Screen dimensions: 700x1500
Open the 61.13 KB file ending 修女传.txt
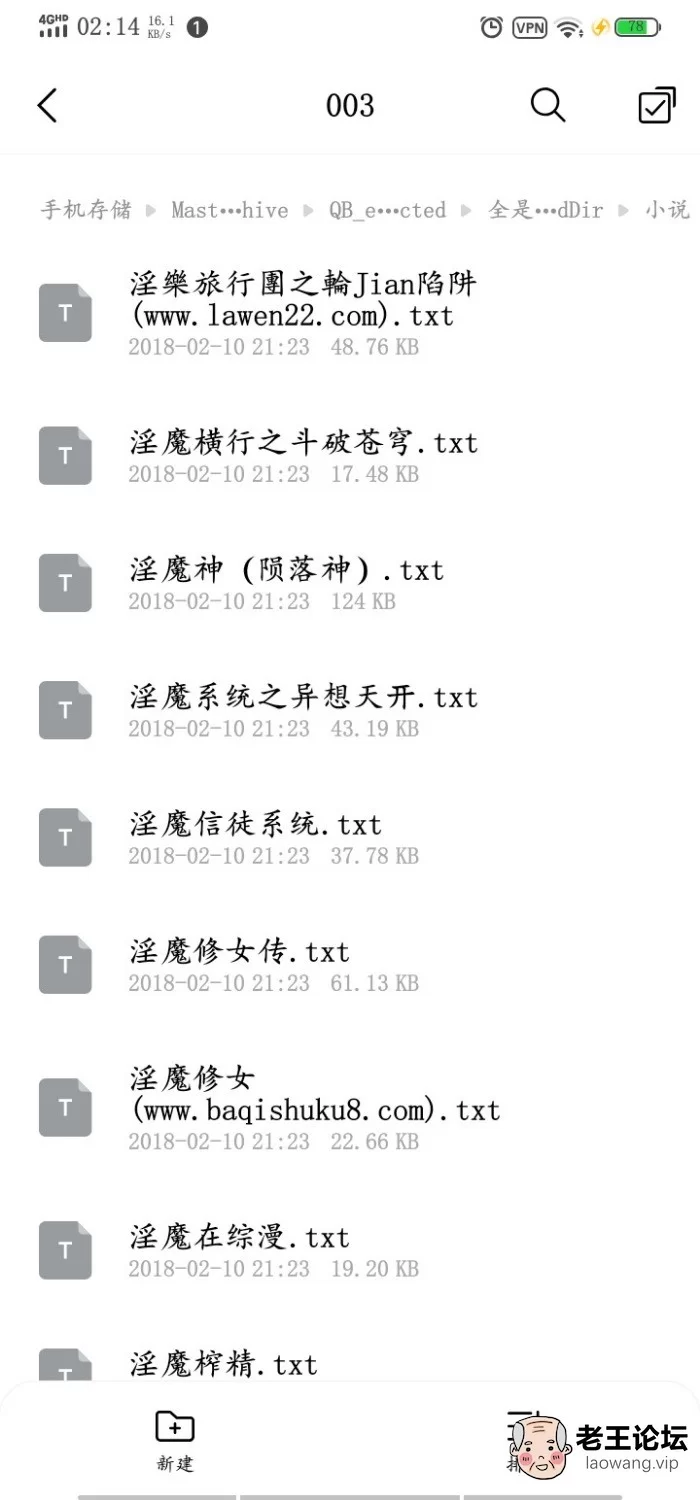(x=350, y=964)
